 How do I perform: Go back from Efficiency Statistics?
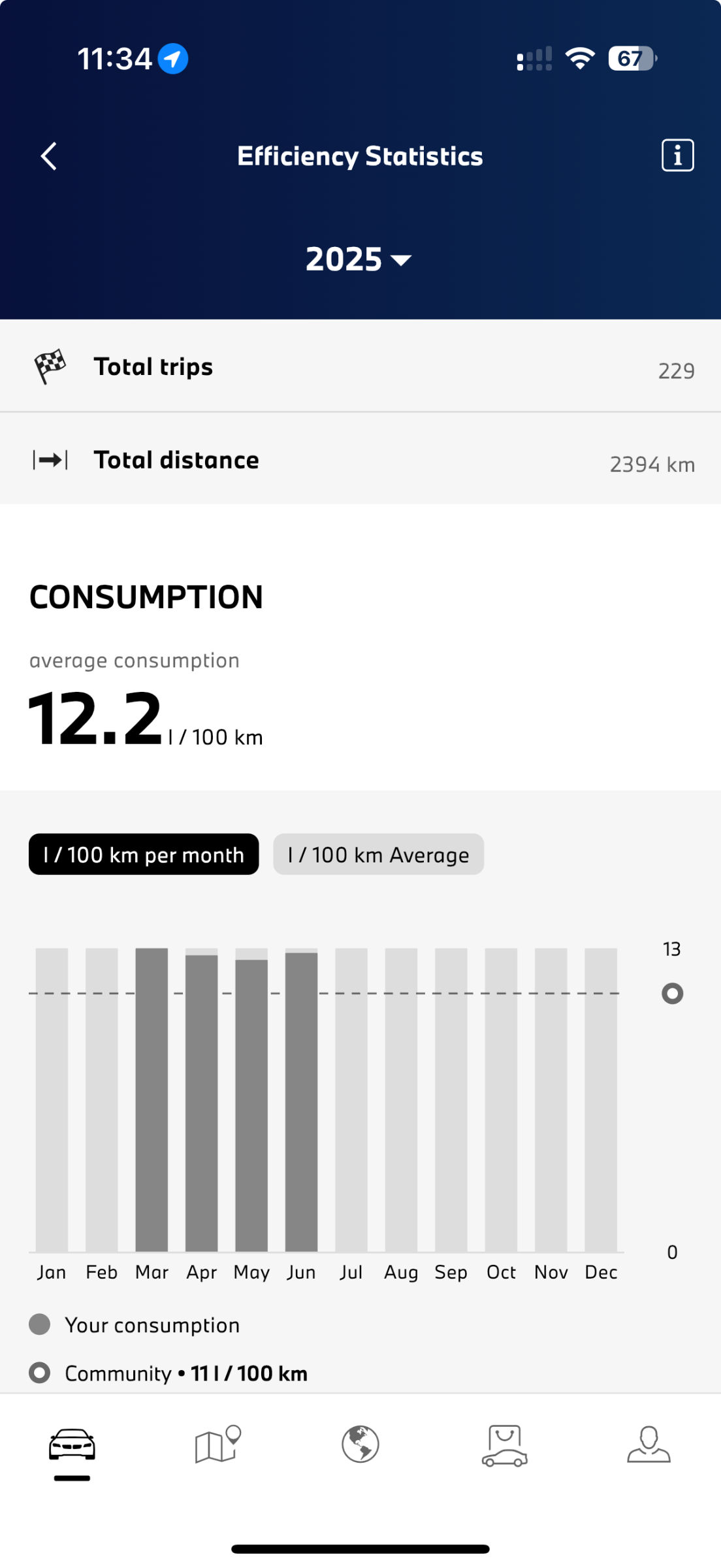[x=49, y=156]
